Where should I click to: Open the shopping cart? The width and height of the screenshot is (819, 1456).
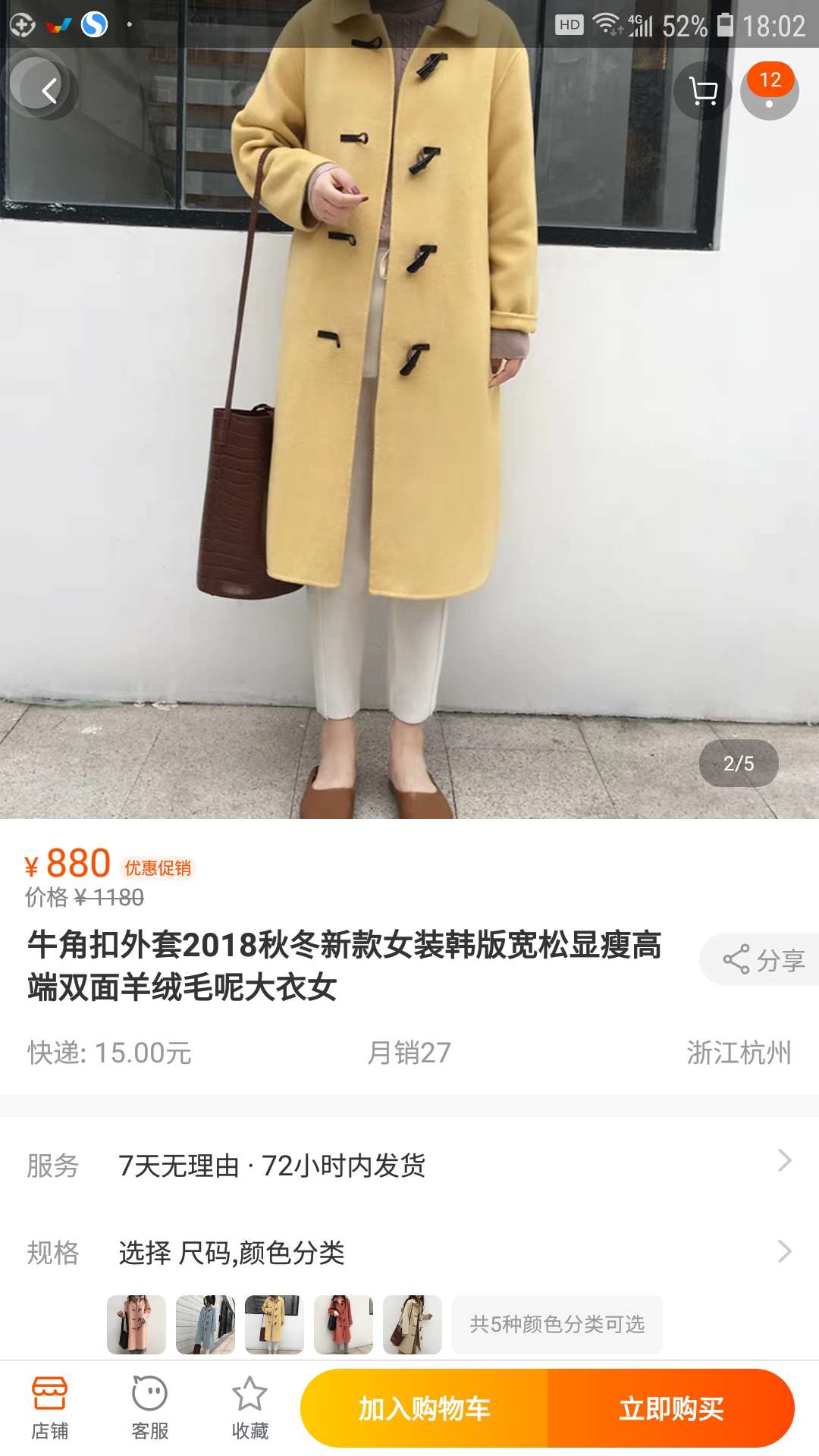(703, 90)
